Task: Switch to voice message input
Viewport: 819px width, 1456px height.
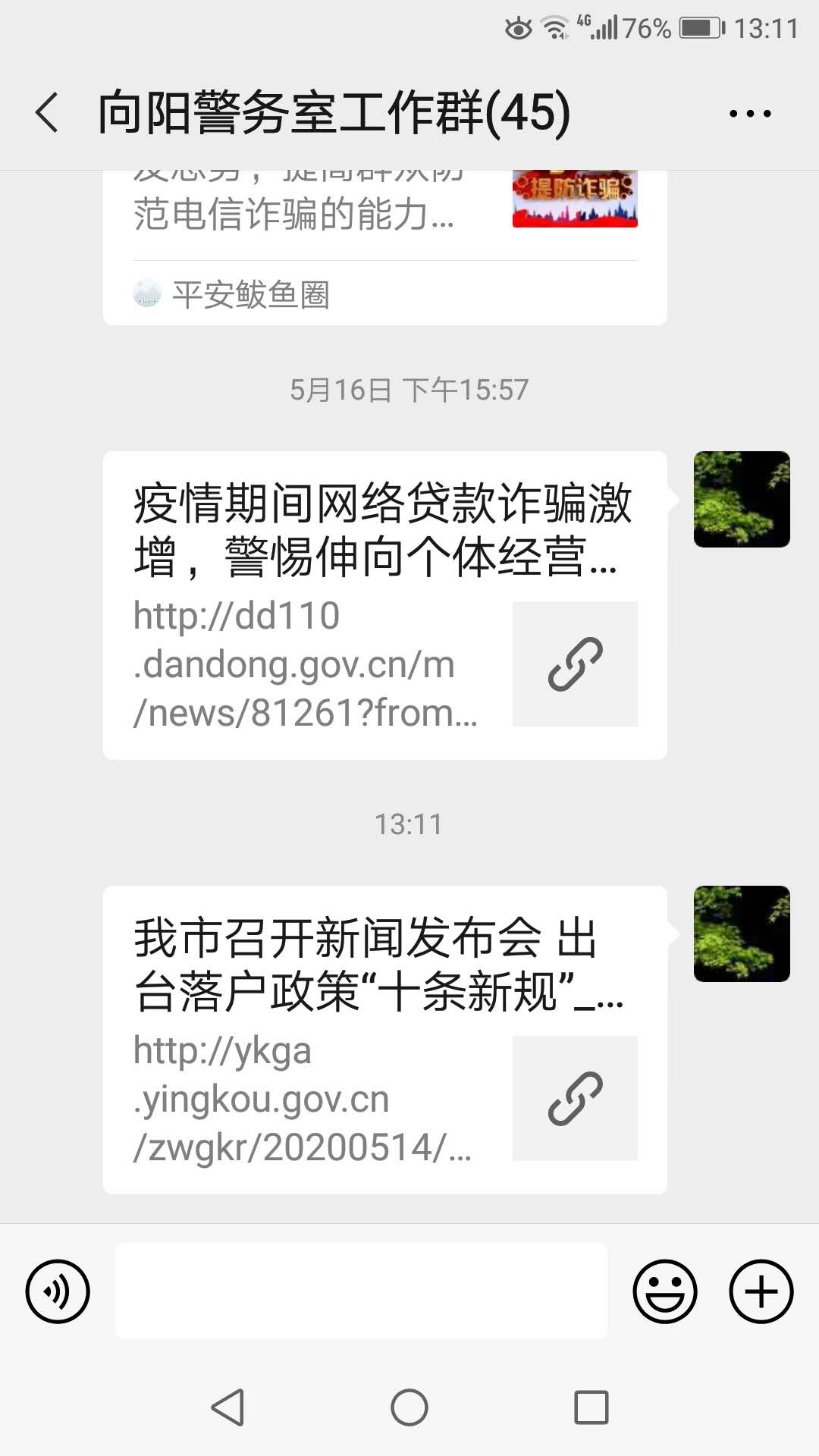Action: pyautogui.click(x=58, y=1291)
